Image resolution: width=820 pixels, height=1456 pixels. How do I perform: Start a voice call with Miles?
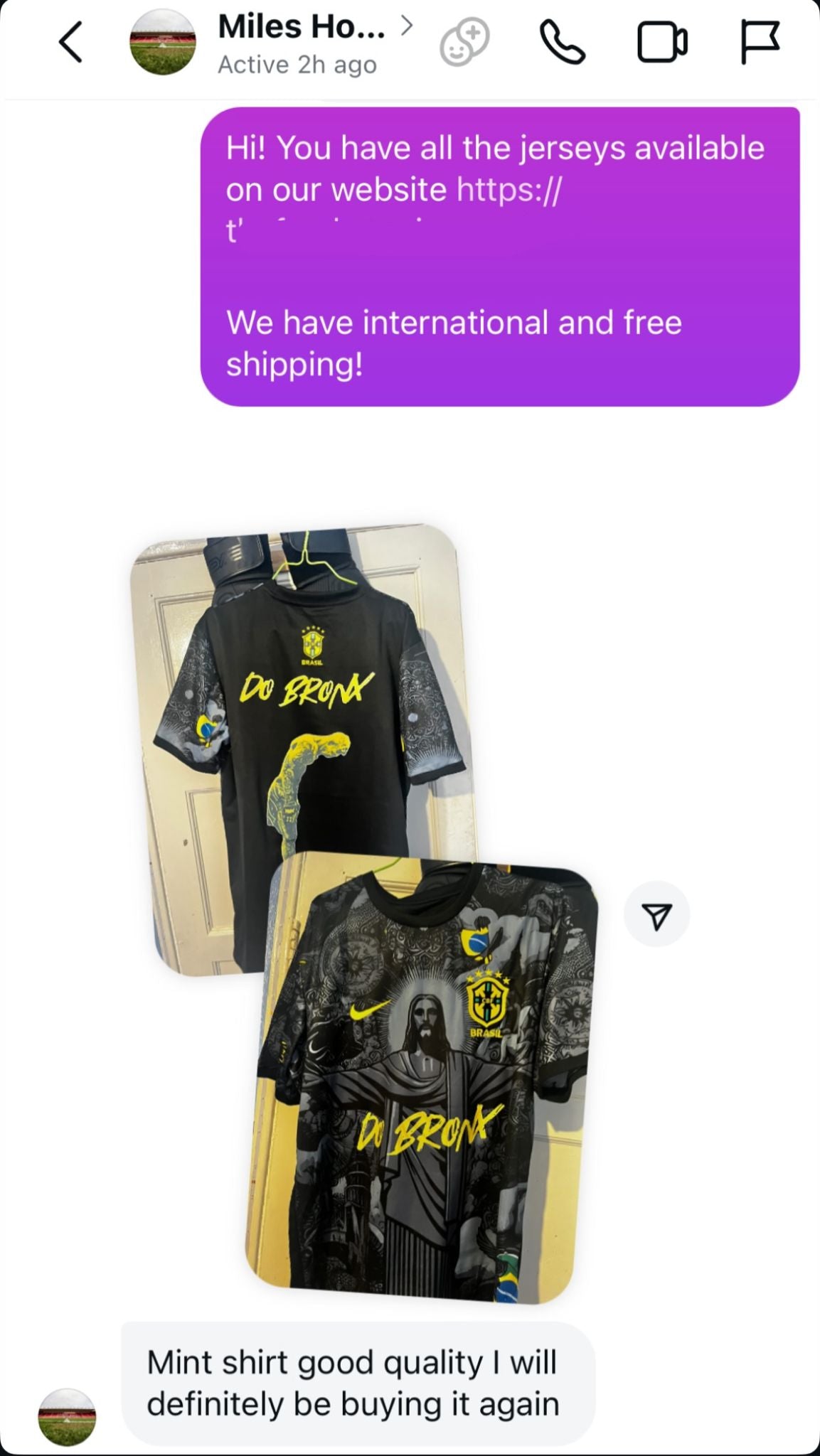(x=563, y=43)
